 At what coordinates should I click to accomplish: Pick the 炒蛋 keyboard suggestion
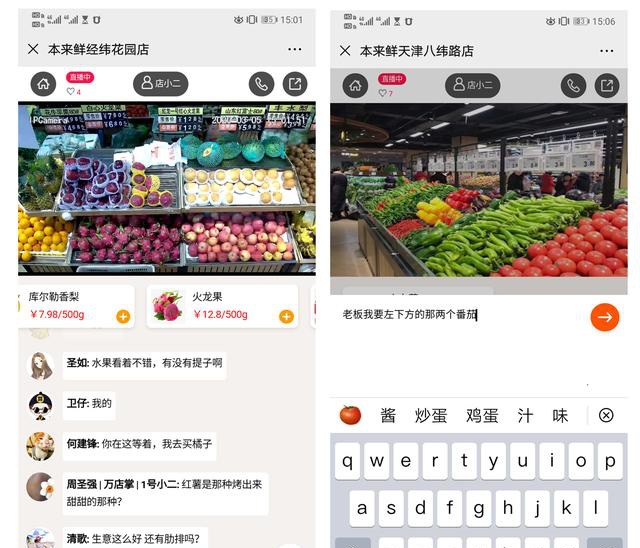tap(431, 416)
